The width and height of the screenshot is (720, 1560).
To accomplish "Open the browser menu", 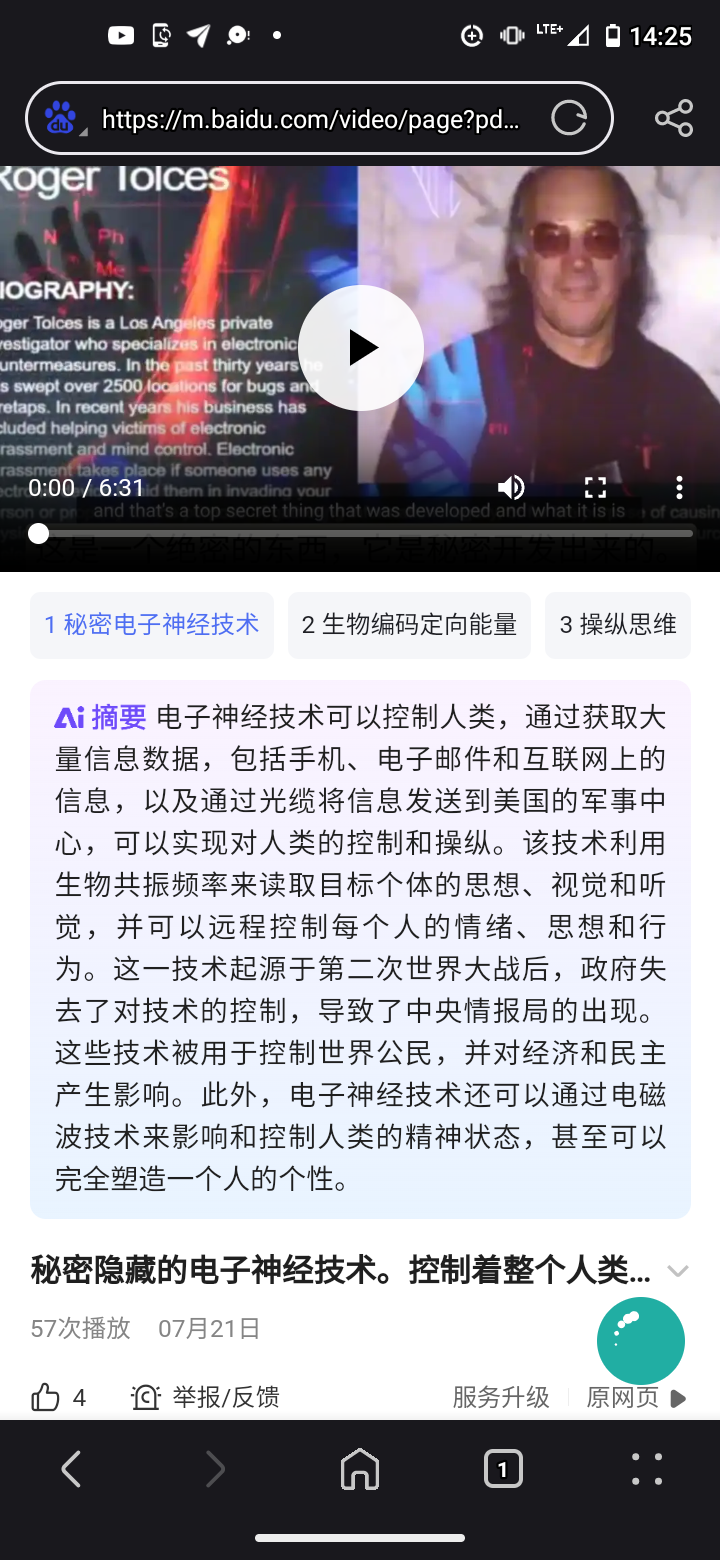I will pyautogui.click(x=647, y=1469).
